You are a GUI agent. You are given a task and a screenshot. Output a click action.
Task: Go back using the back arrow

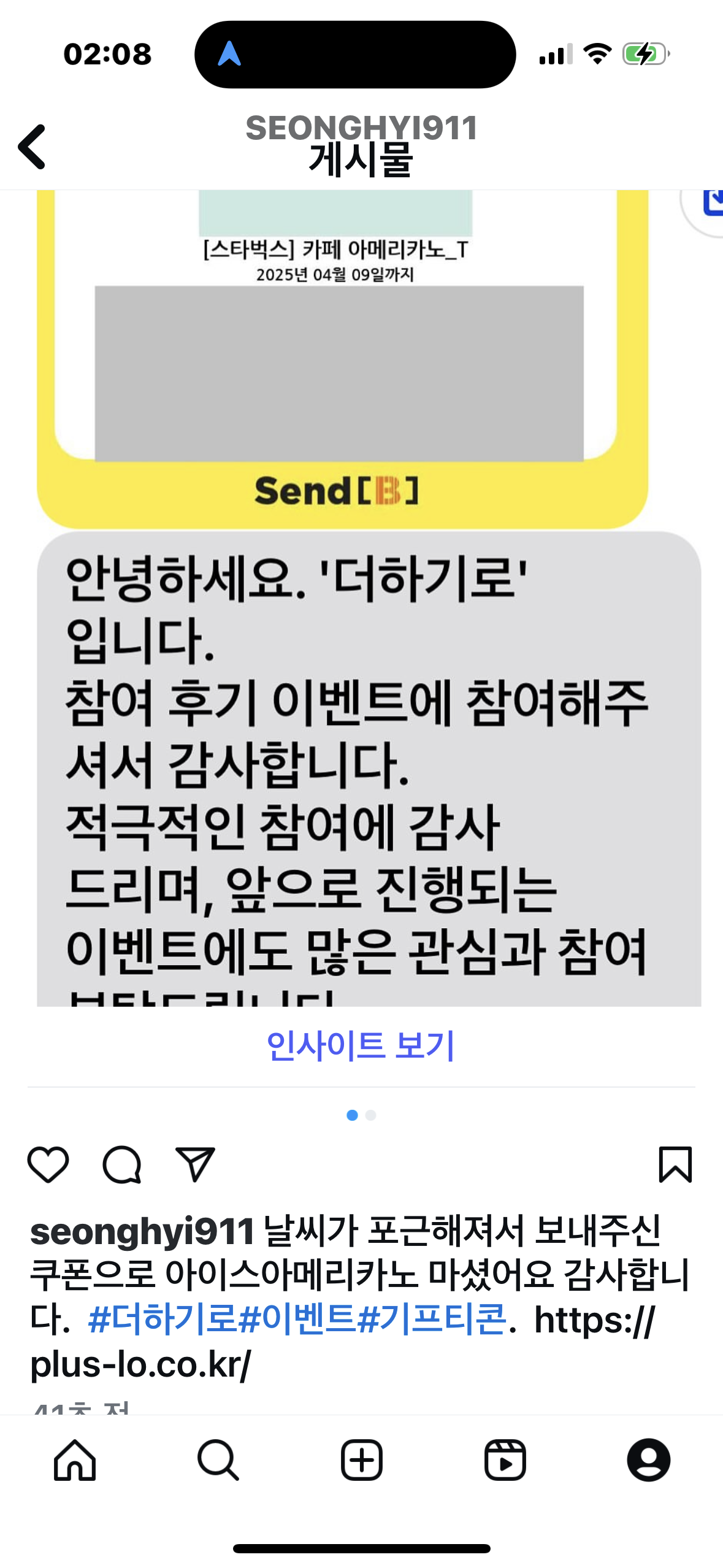point(32,147)
